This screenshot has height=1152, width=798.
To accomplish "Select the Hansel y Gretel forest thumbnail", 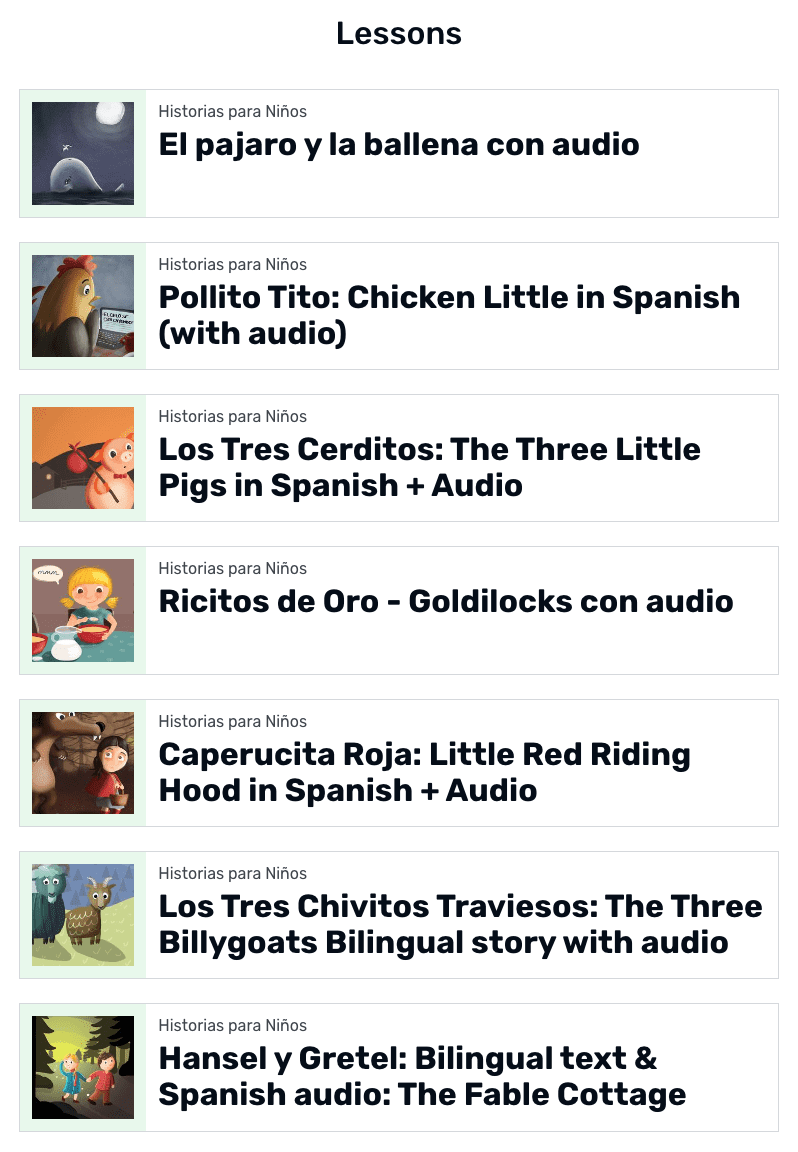I will coord(83,1066).
